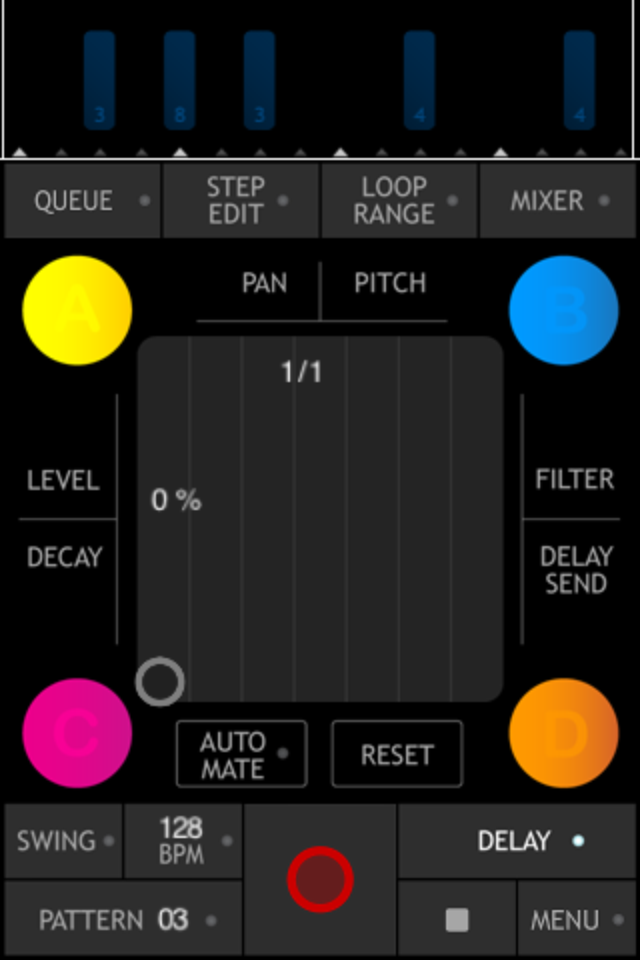Open the QUEUE panel
The width and height of the screenshot is (640, 960).
pos(82,201)
